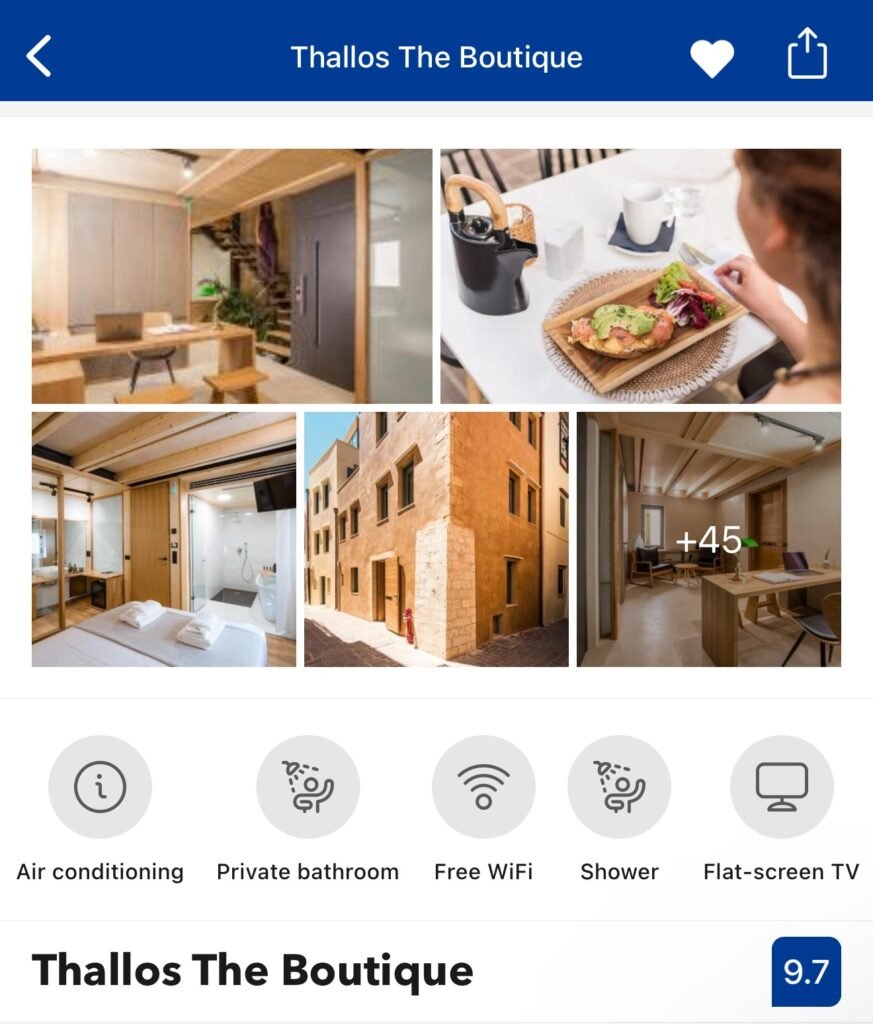
Task: Open the +45 more photos tile
Action: tap(708, 539)
